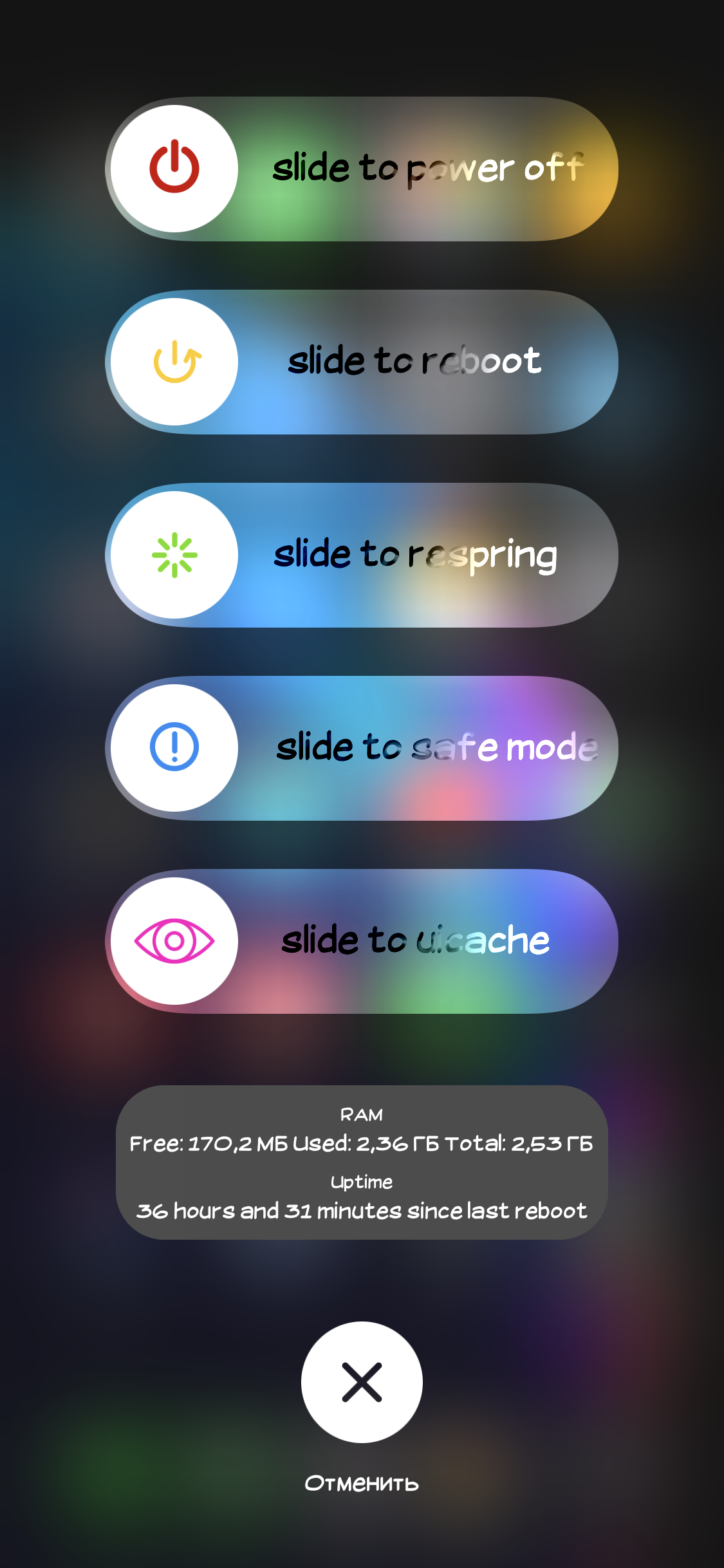Tap the red power off slider knob
724x1568 pixels.
point(174,169)
